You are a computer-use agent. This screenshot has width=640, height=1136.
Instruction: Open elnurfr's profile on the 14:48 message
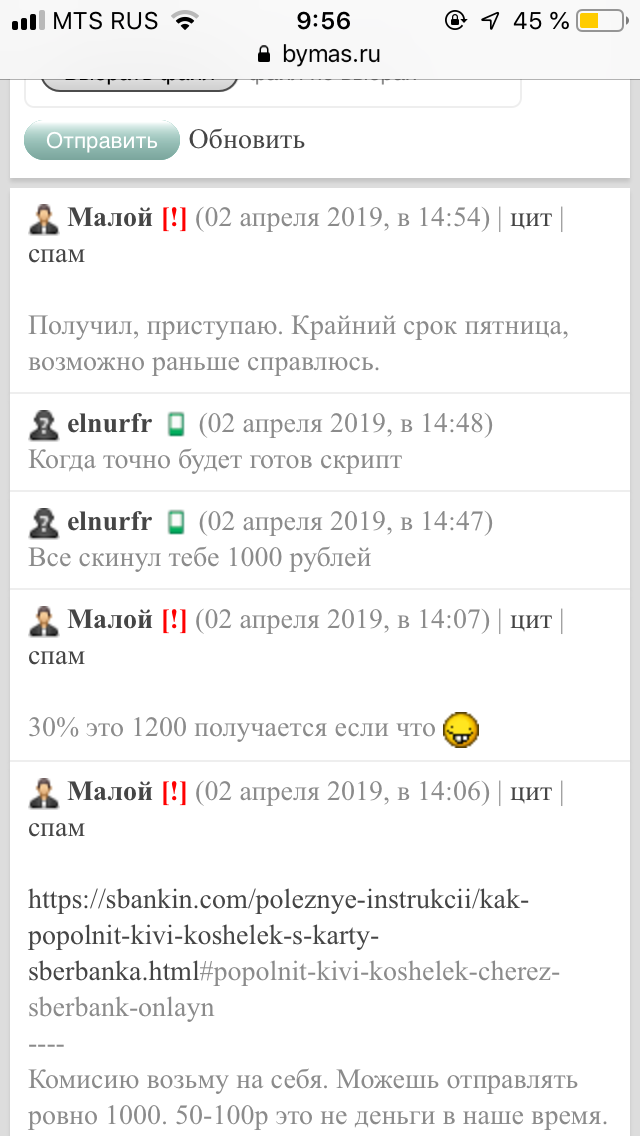point(109,424)
